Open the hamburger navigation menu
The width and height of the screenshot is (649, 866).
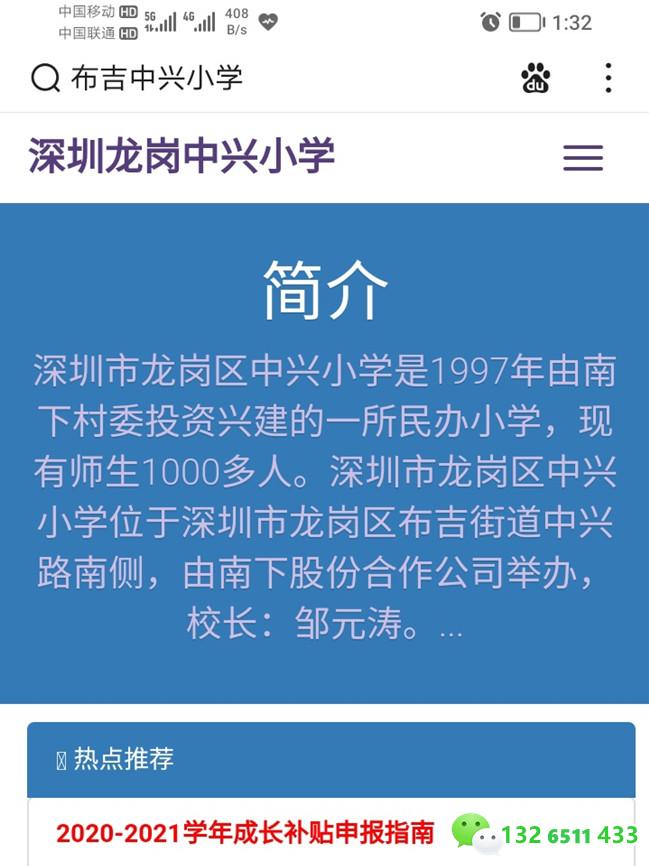coord(583,158)
